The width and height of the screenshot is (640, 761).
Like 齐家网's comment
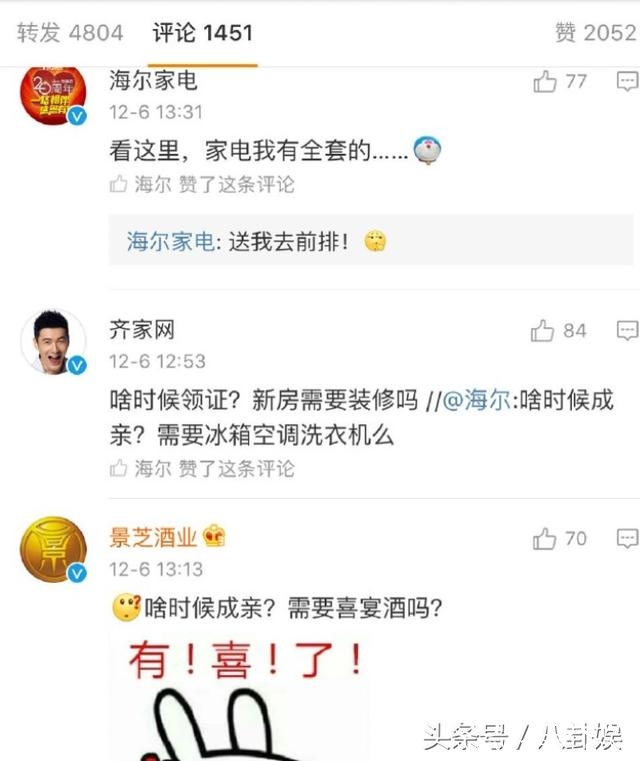point(543,330)
